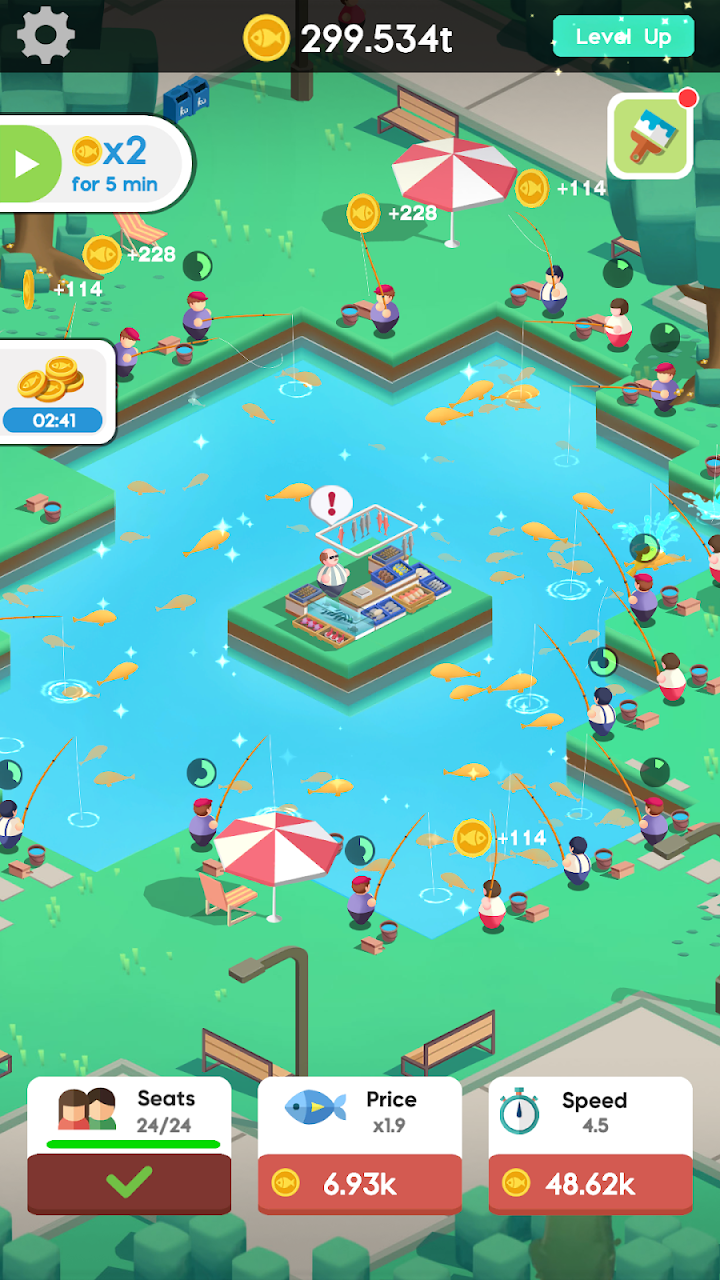Upgrade Speed for 48.62k coins
The height and width of the screenshot is (1280, 720).
[x=590, y=1184]
